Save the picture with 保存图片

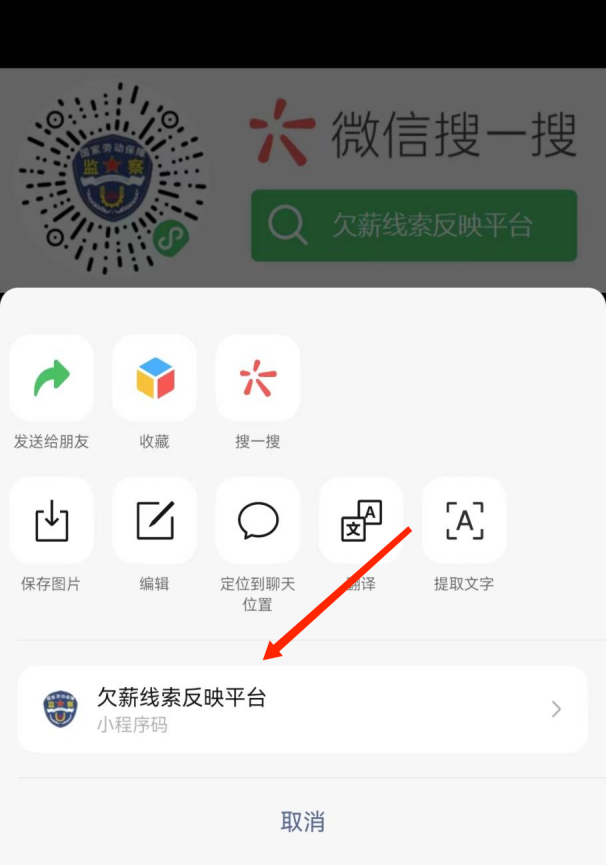(x=51, y=521)
